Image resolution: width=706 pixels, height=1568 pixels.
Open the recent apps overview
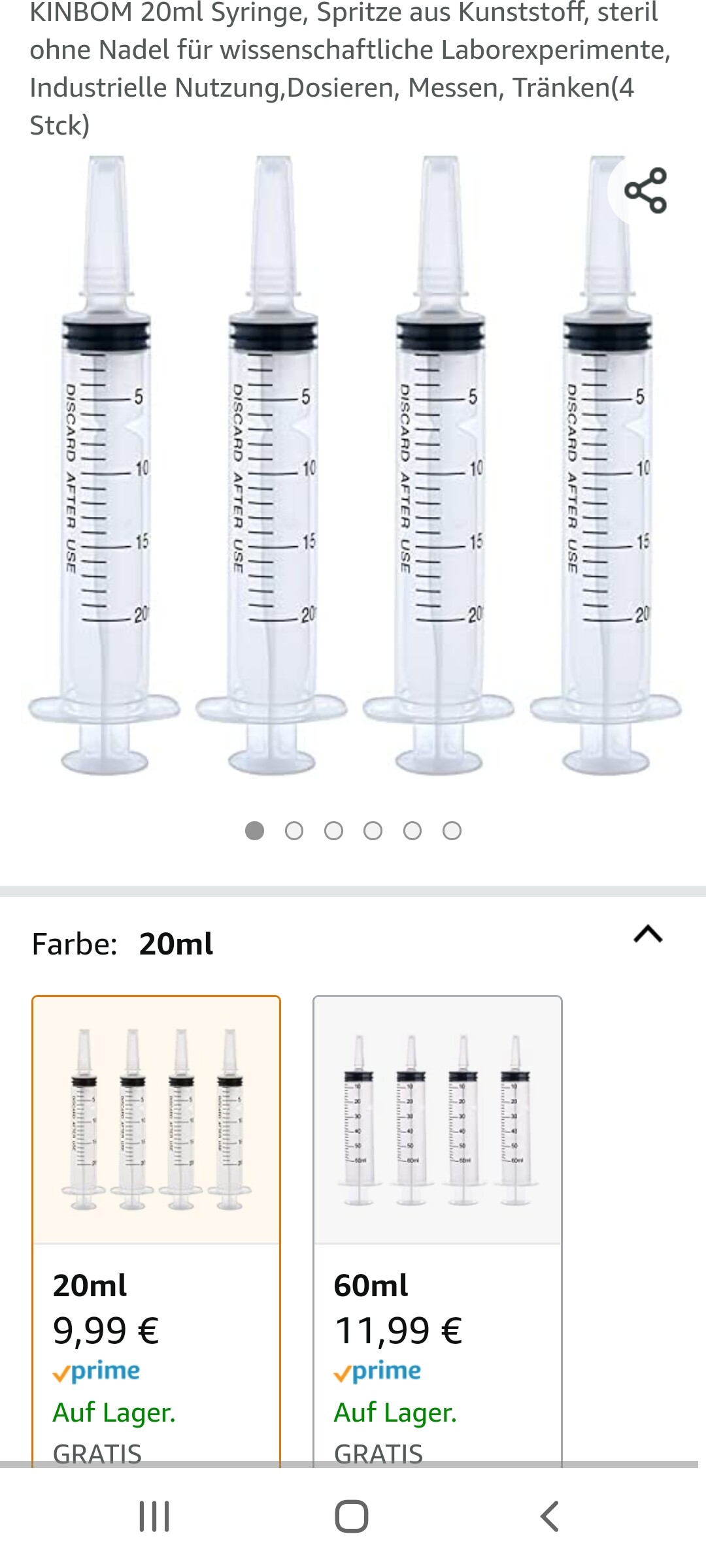point(154,1516)
